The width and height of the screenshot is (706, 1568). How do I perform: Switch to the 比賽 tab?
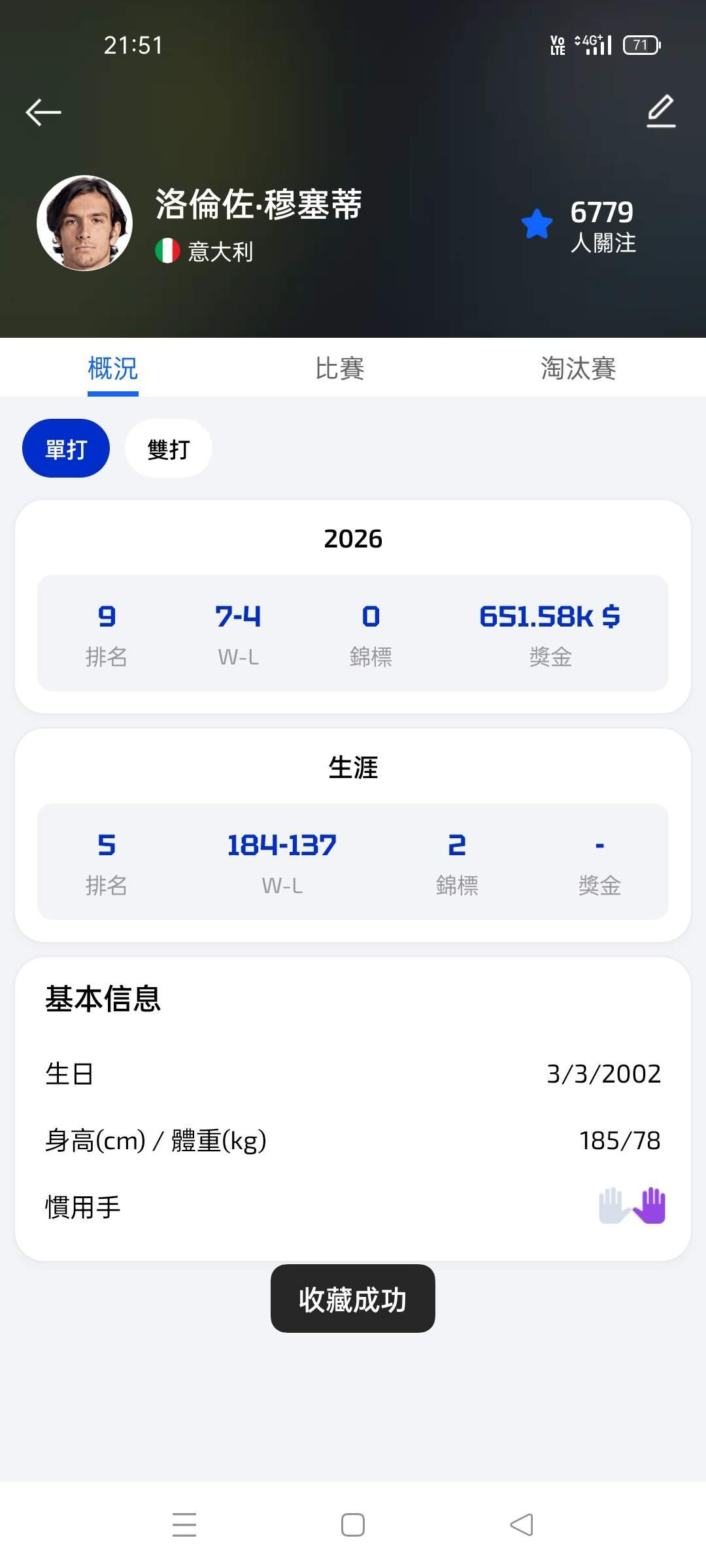339,368
